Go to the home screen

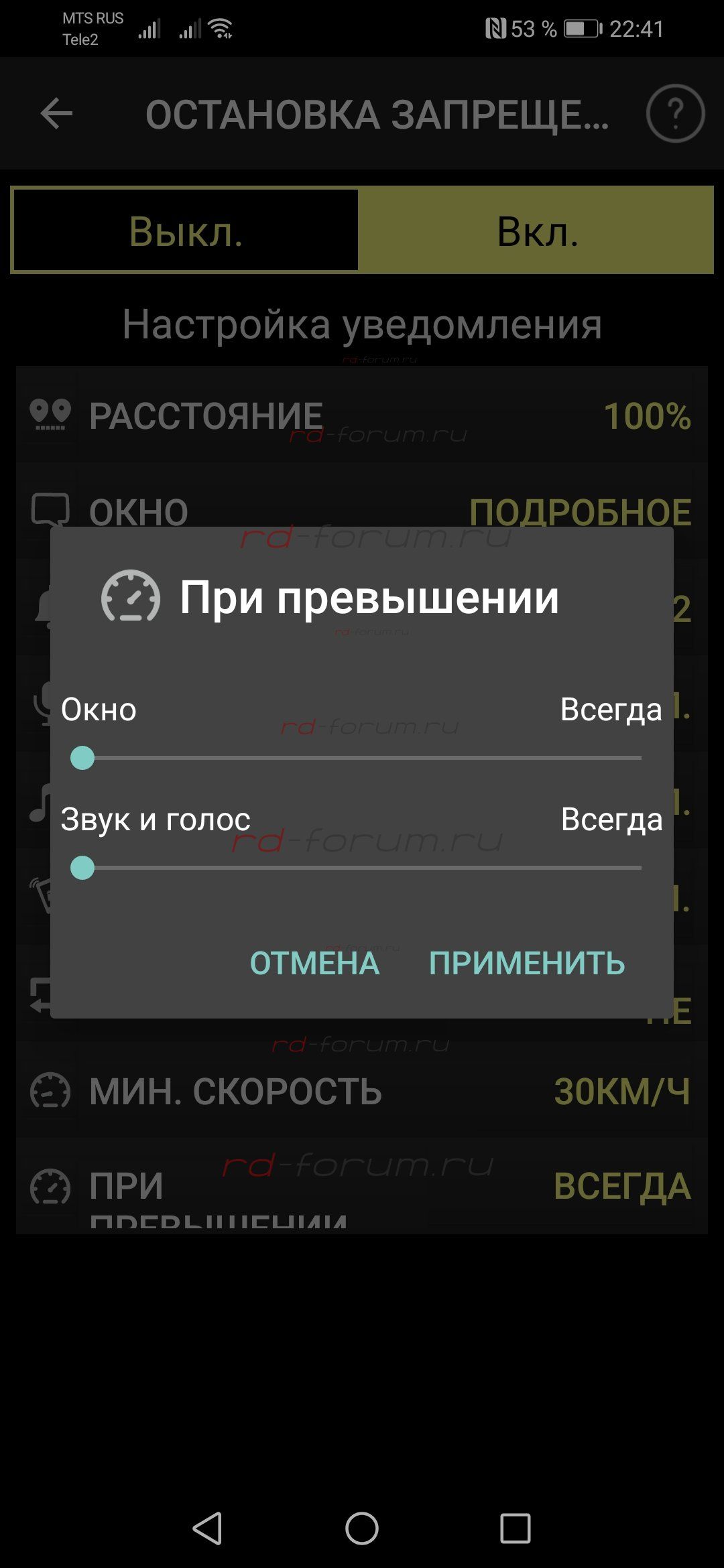(362, 1528)
